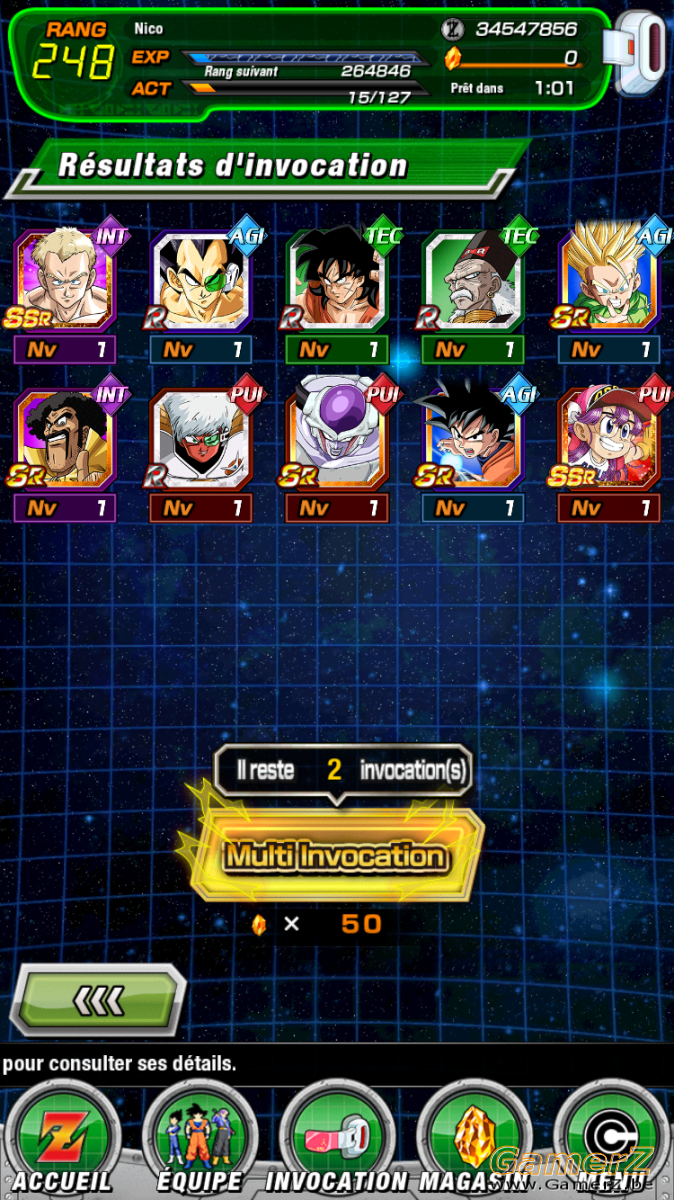The image size is (674, 1200).
Task: View the R TEC Yamcha card
Action: click(x=337, y=280)
